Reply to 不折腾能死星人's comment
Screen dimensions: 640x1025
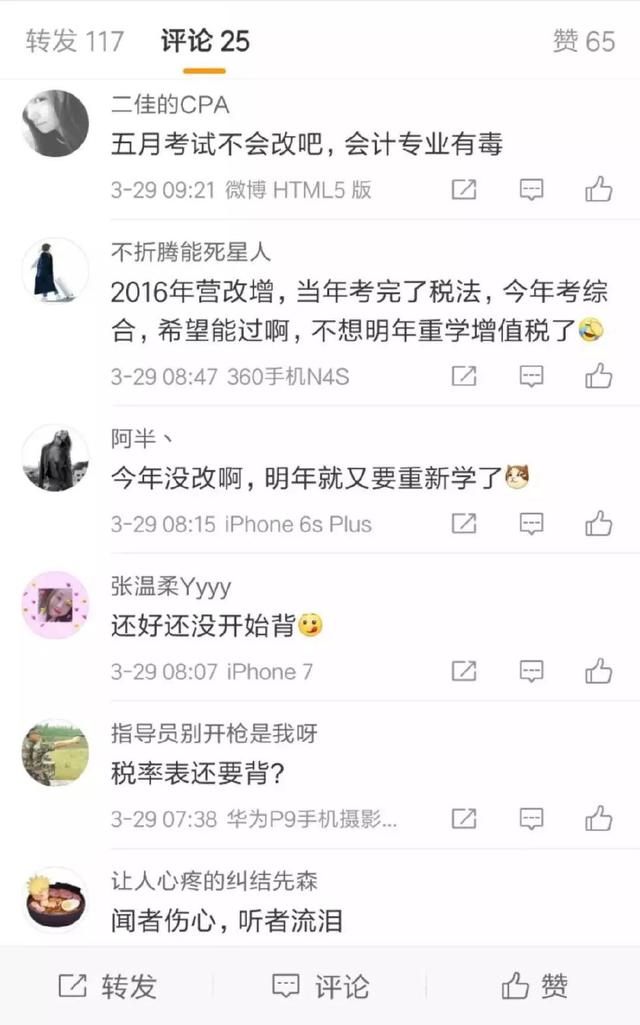(x=532, y=376)
